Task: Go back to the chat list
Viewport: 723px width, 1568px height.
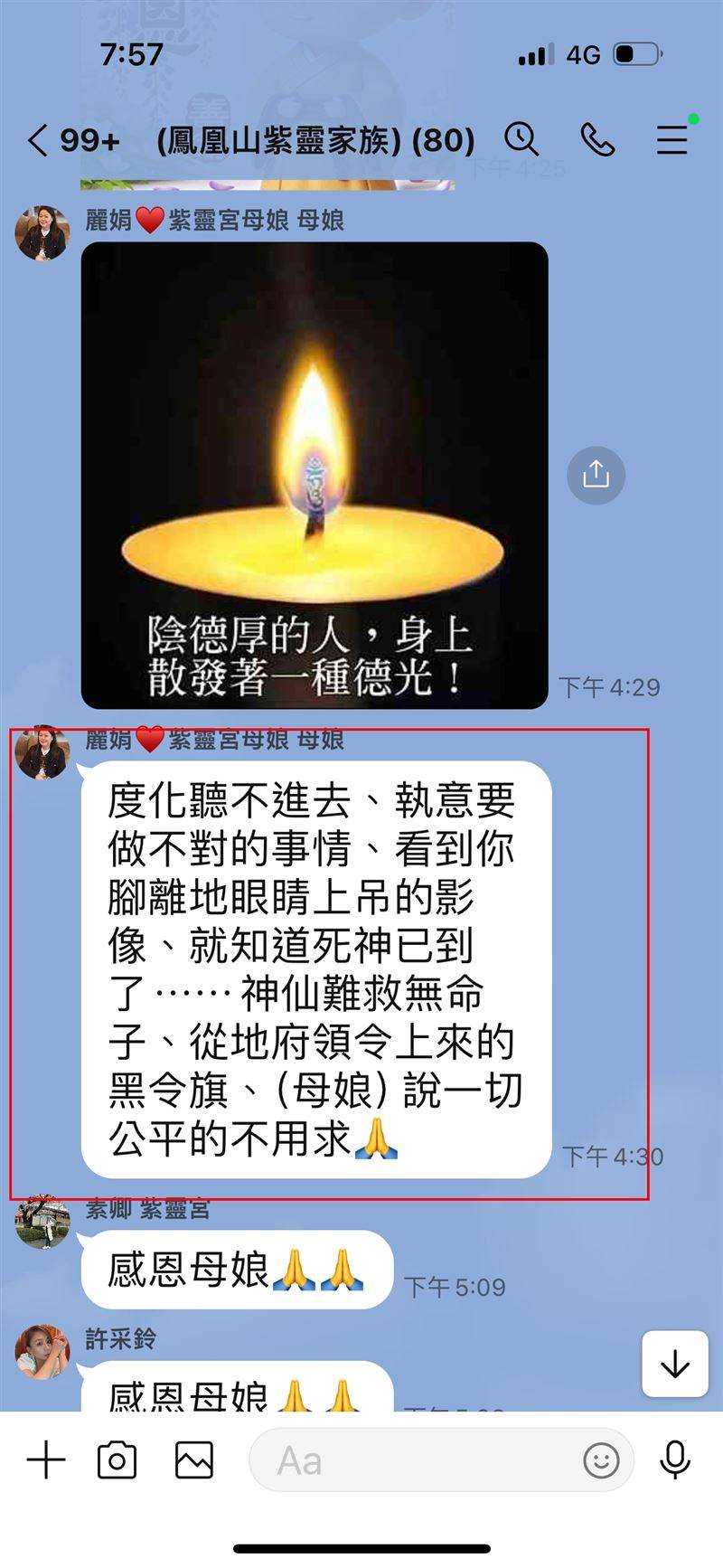Action: (38, 140)
